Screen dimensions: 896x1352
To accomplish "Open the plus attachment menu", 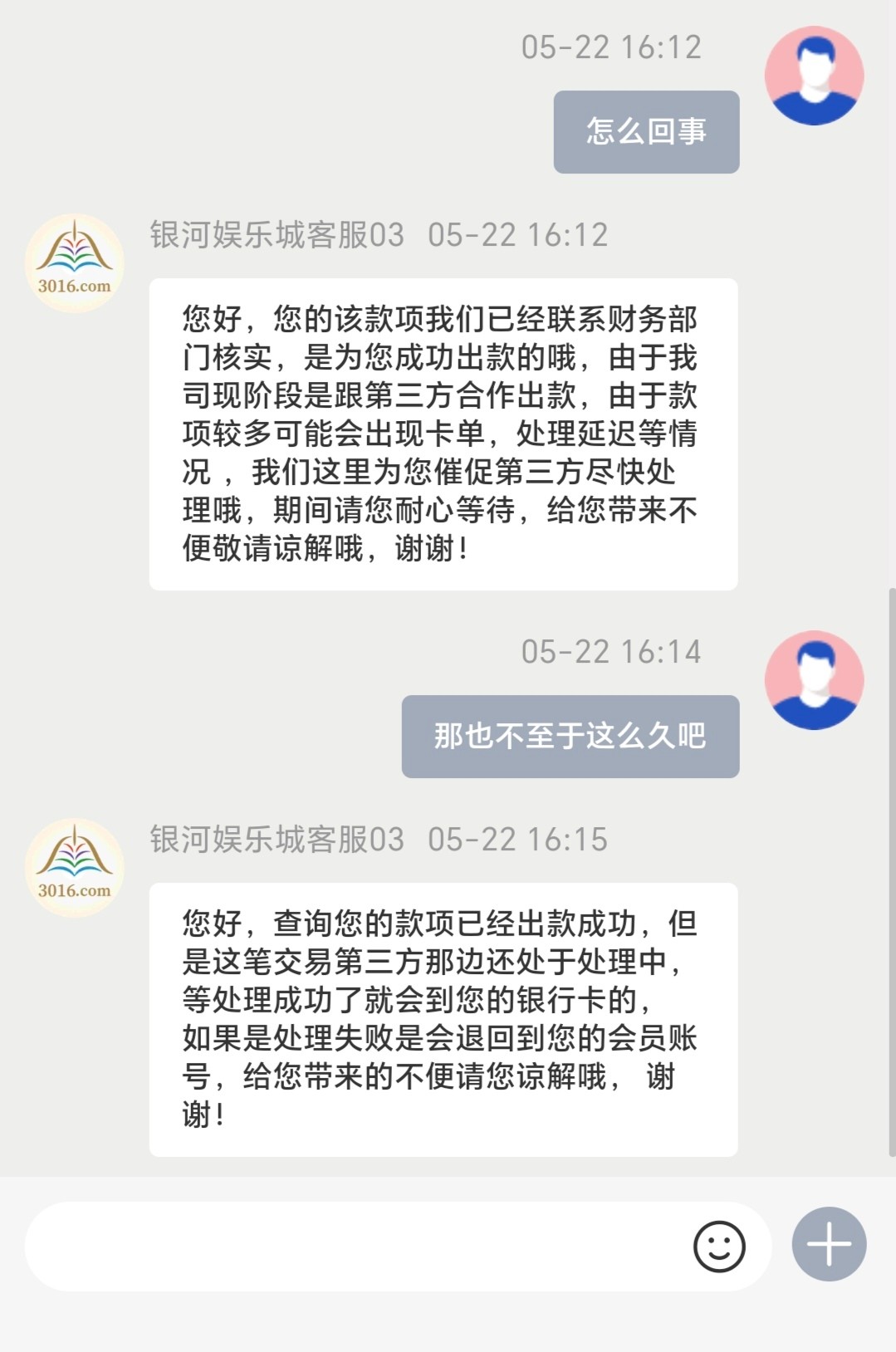I will pyautogui.click(x=829, y=1244).
